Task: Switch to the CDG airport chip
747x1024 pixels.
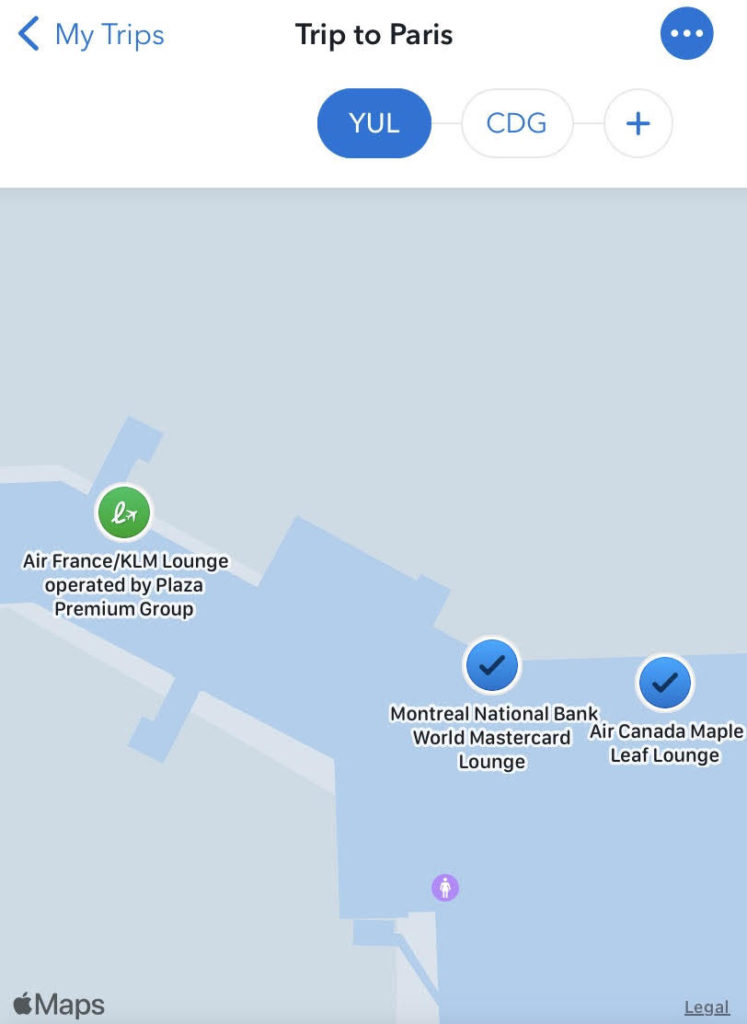Action: pos(516,124)
